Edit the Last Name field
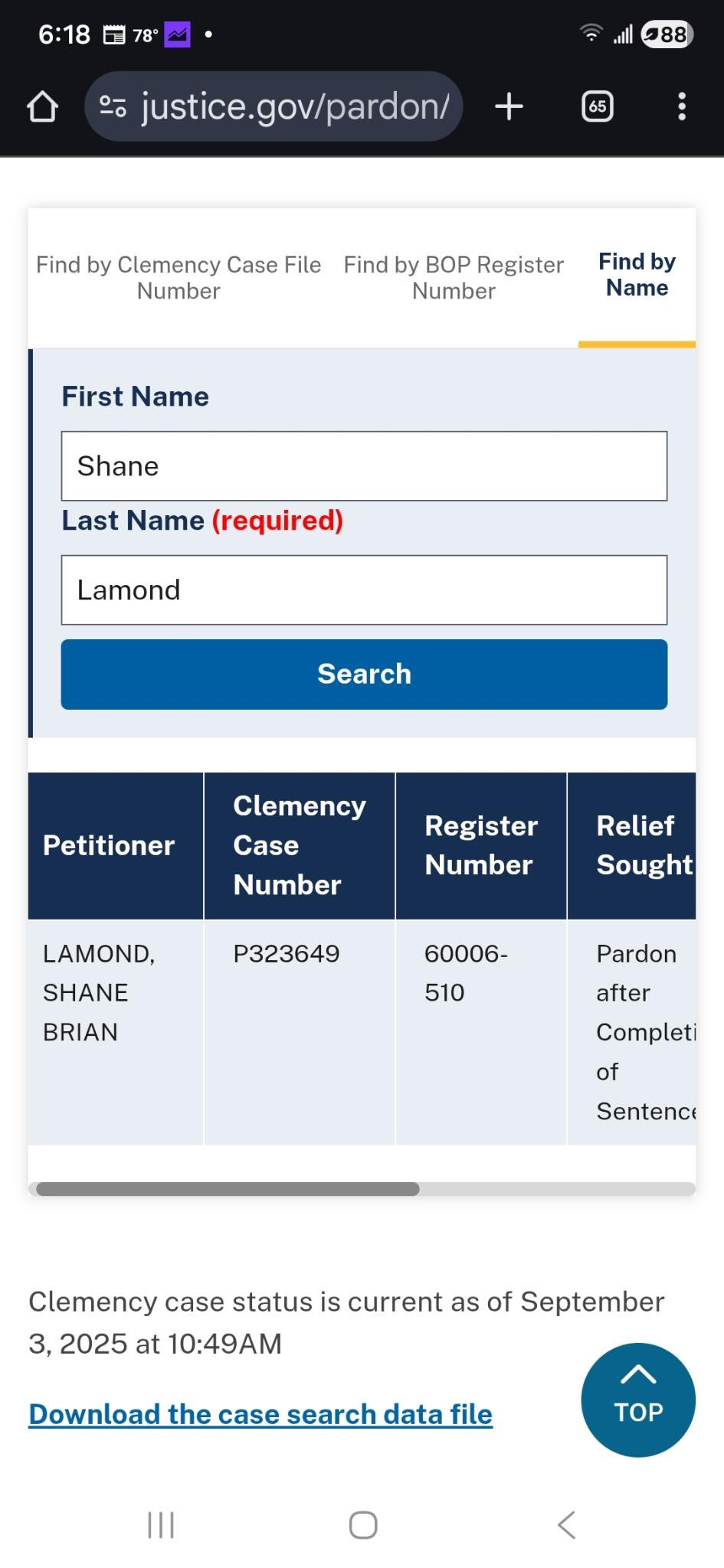724x1568 pixels. click(364, 590)
